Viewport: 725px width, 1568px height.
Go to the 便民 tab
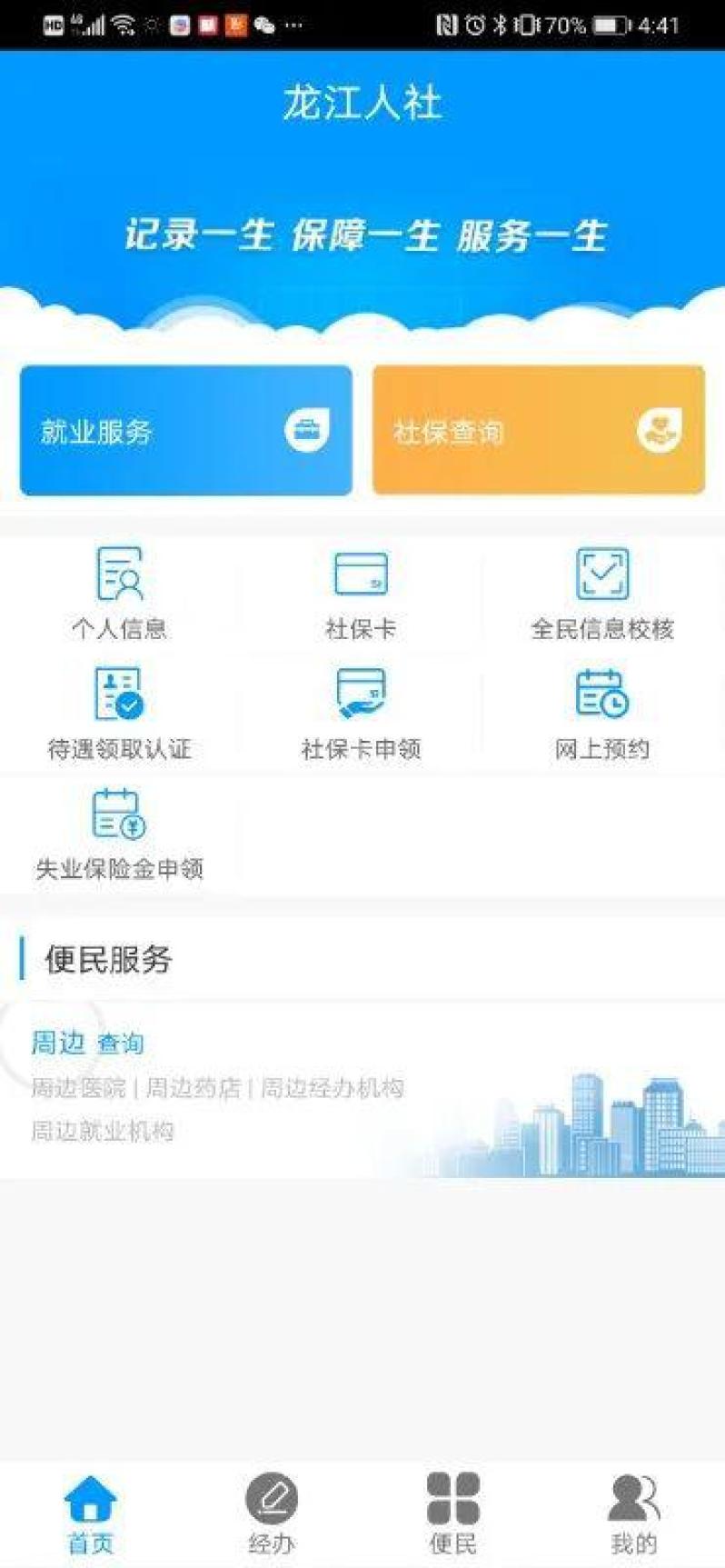click(x=452, y=1513)
